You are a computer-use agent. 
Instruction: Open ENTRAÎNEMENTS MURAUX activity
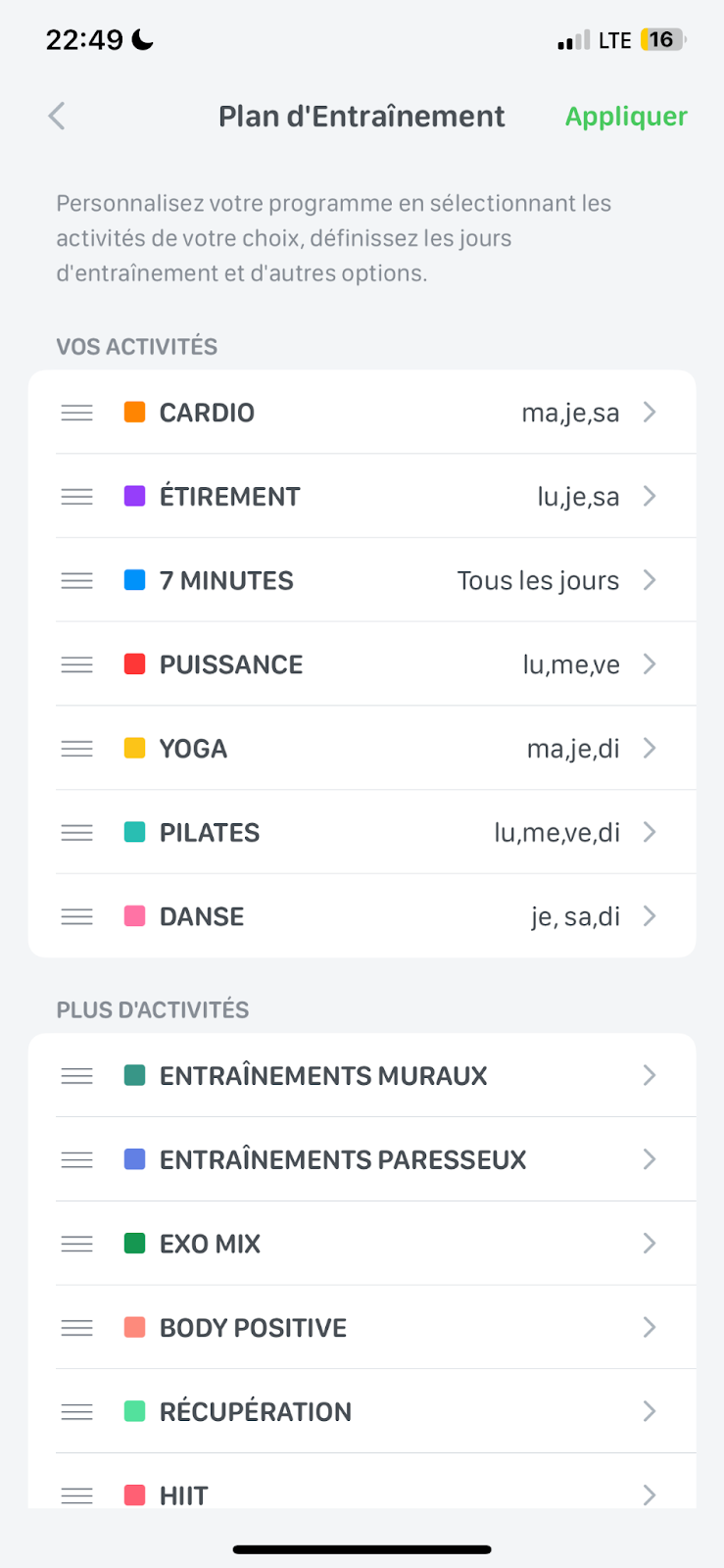pyautogui.click(x=362, y=1076)
